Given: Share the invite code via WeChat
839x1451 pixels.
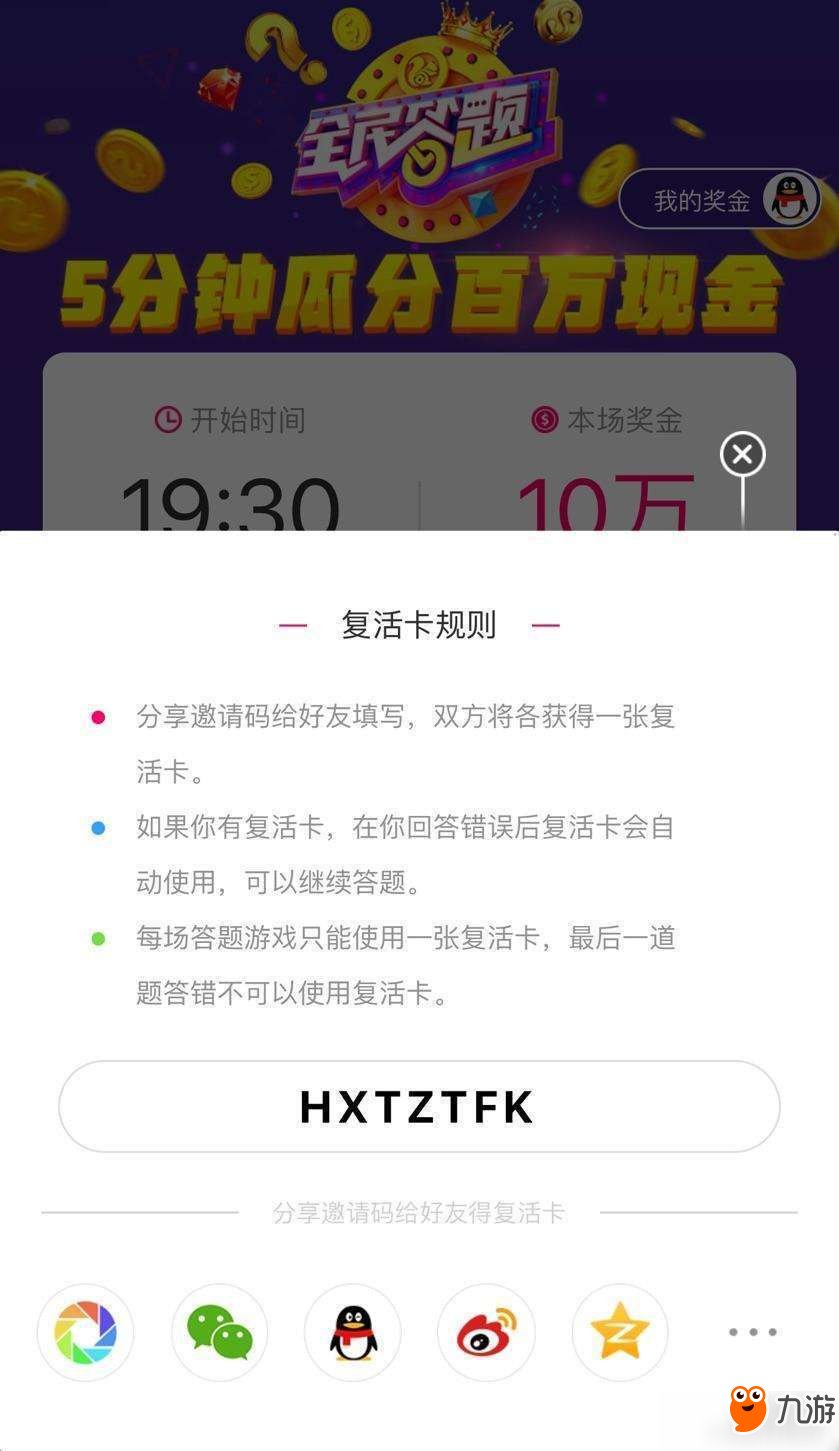Looking at the screenshot, I should point(219,1332).
